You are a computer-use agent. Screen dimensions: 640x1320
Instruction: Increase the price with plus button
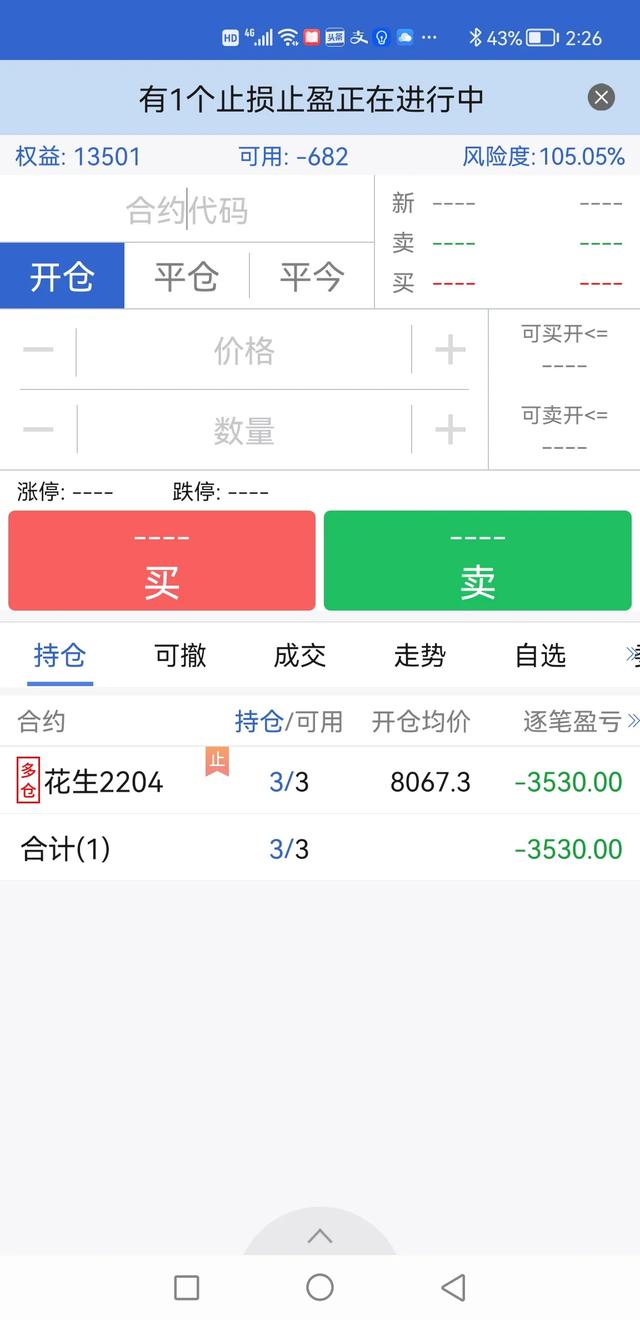[x=450, y=350]
